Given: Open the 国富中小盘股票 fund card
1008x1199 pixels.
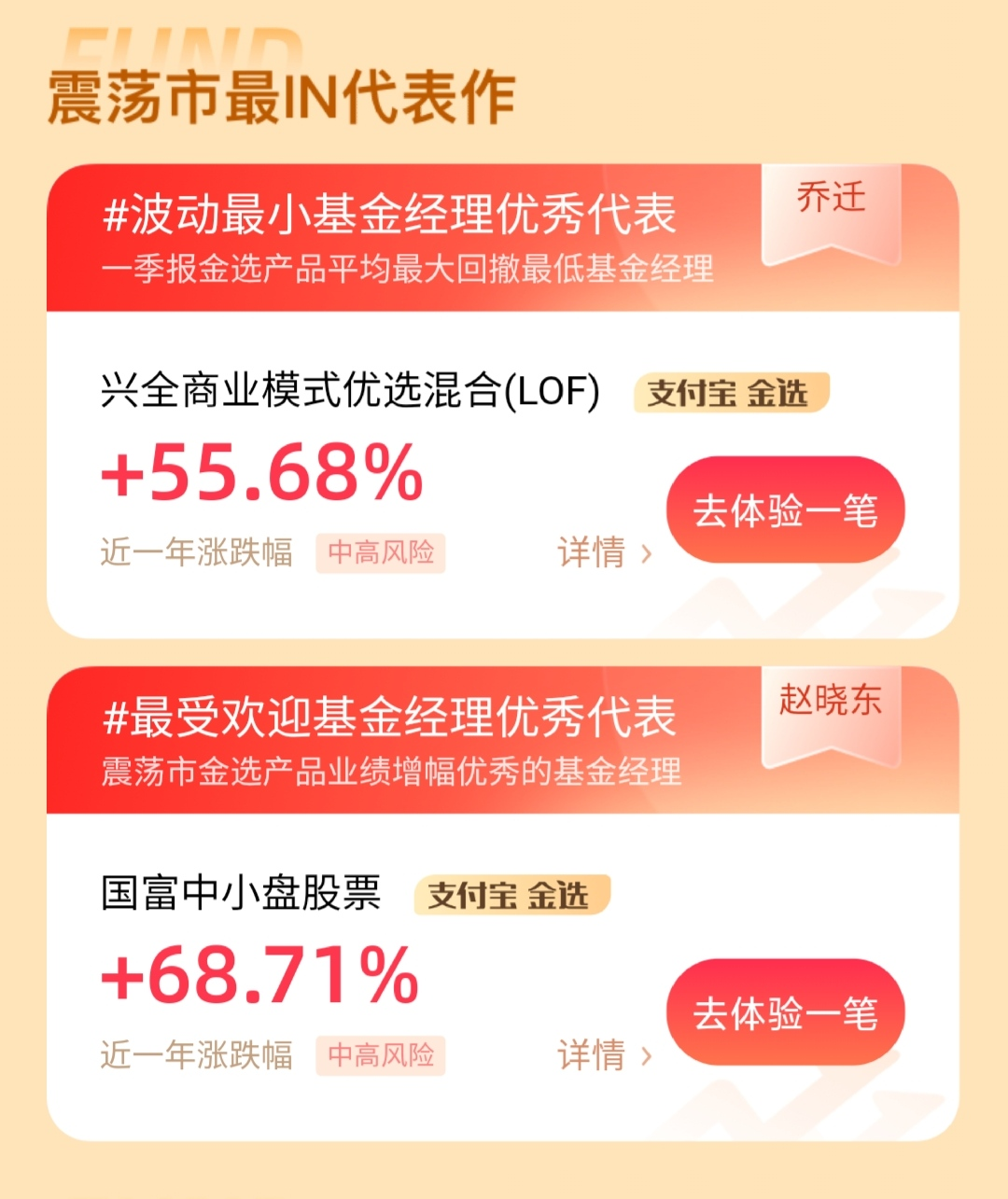Looking at the screenshot, I should (241, 893).
